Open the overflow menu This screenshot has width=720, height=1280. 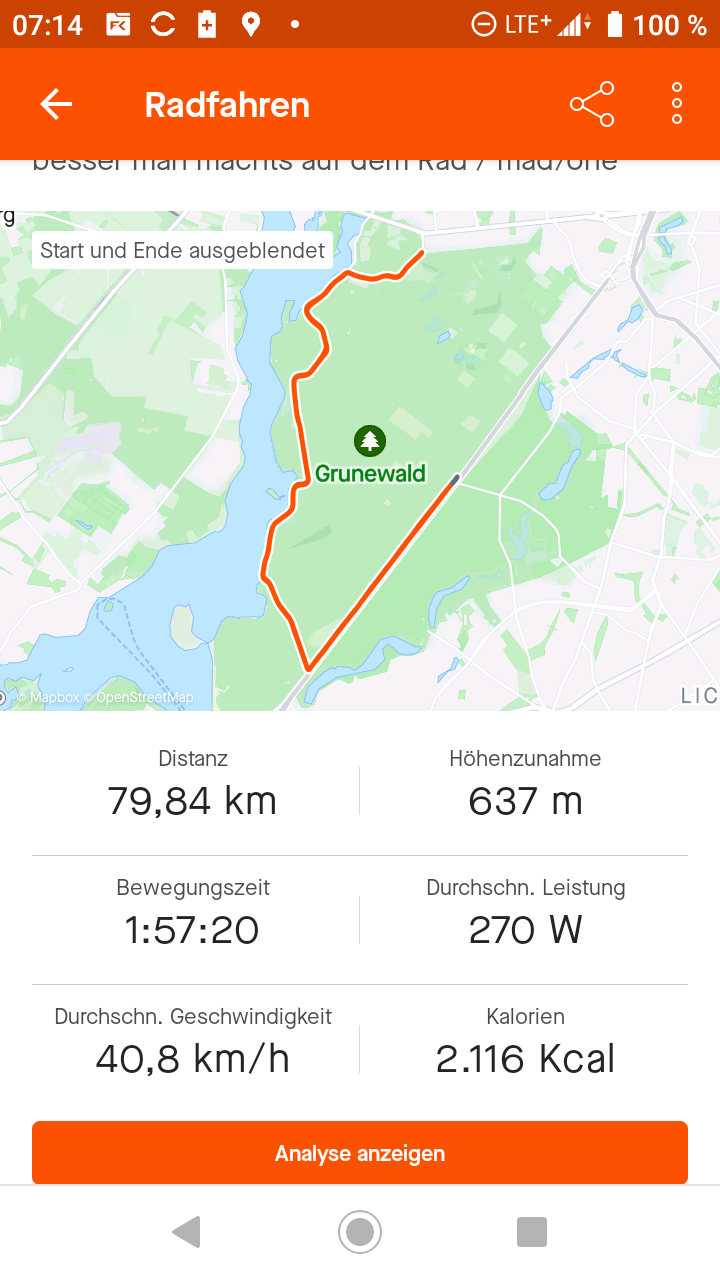coord(677,104)
